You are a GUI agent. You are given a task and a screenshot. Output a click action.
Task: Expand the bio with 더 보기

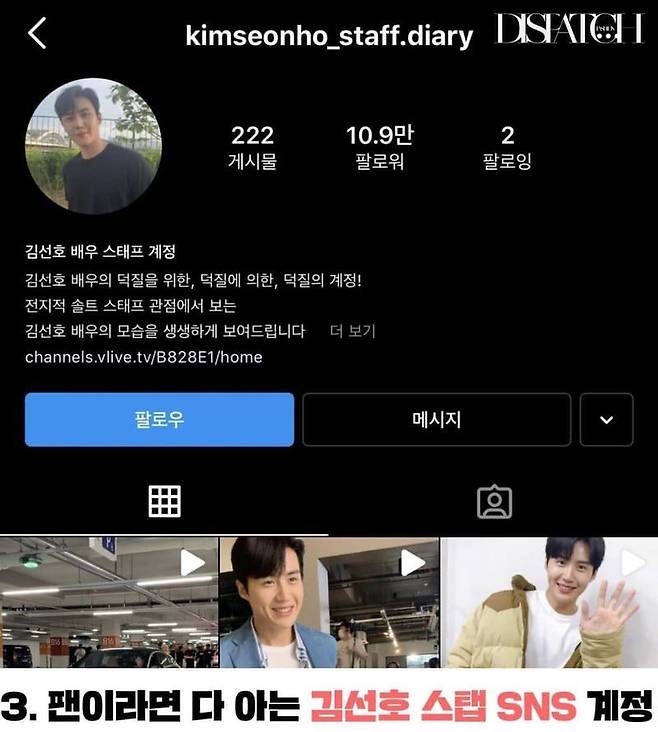(x=352, y=331)
